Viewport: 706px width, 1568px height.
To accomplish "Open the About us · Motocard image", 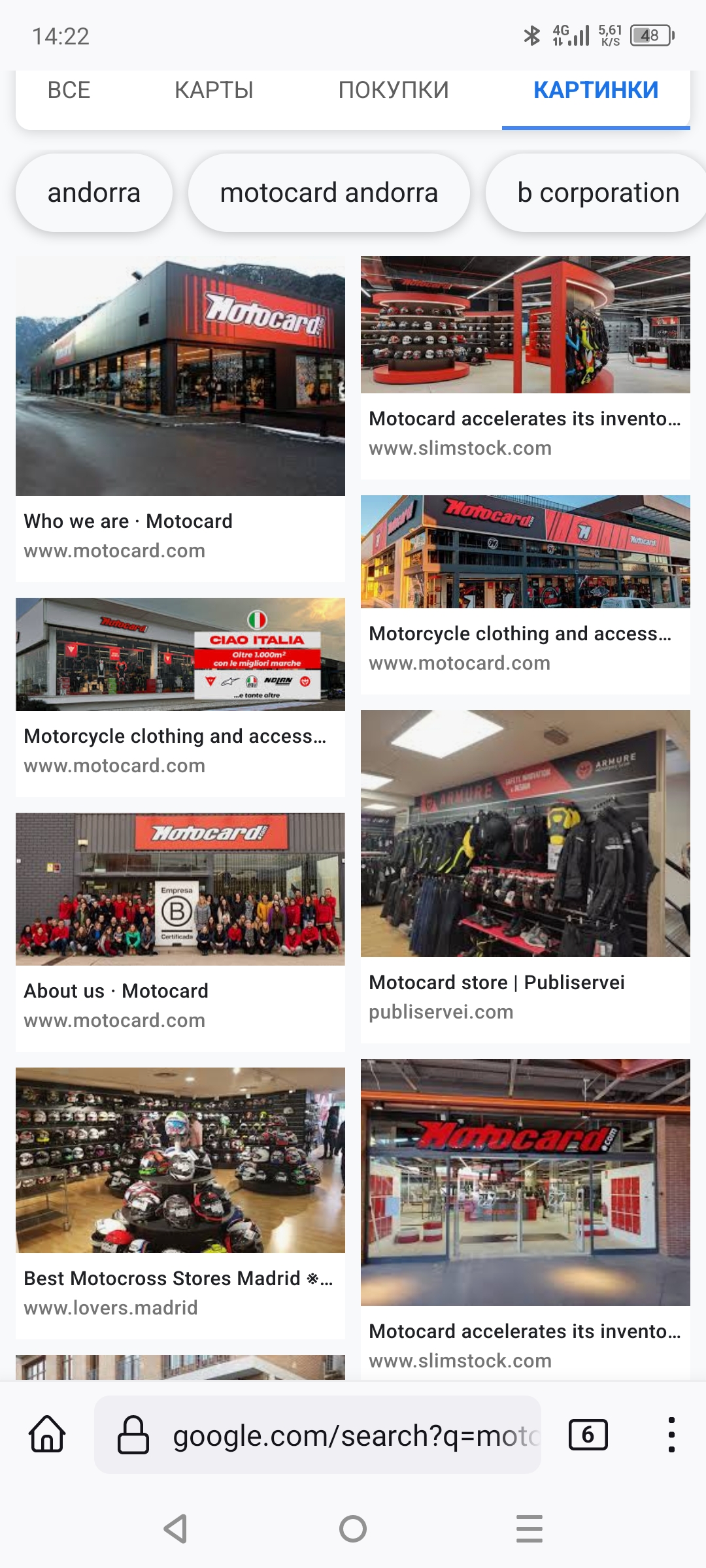I will click(x=180, y=889).
